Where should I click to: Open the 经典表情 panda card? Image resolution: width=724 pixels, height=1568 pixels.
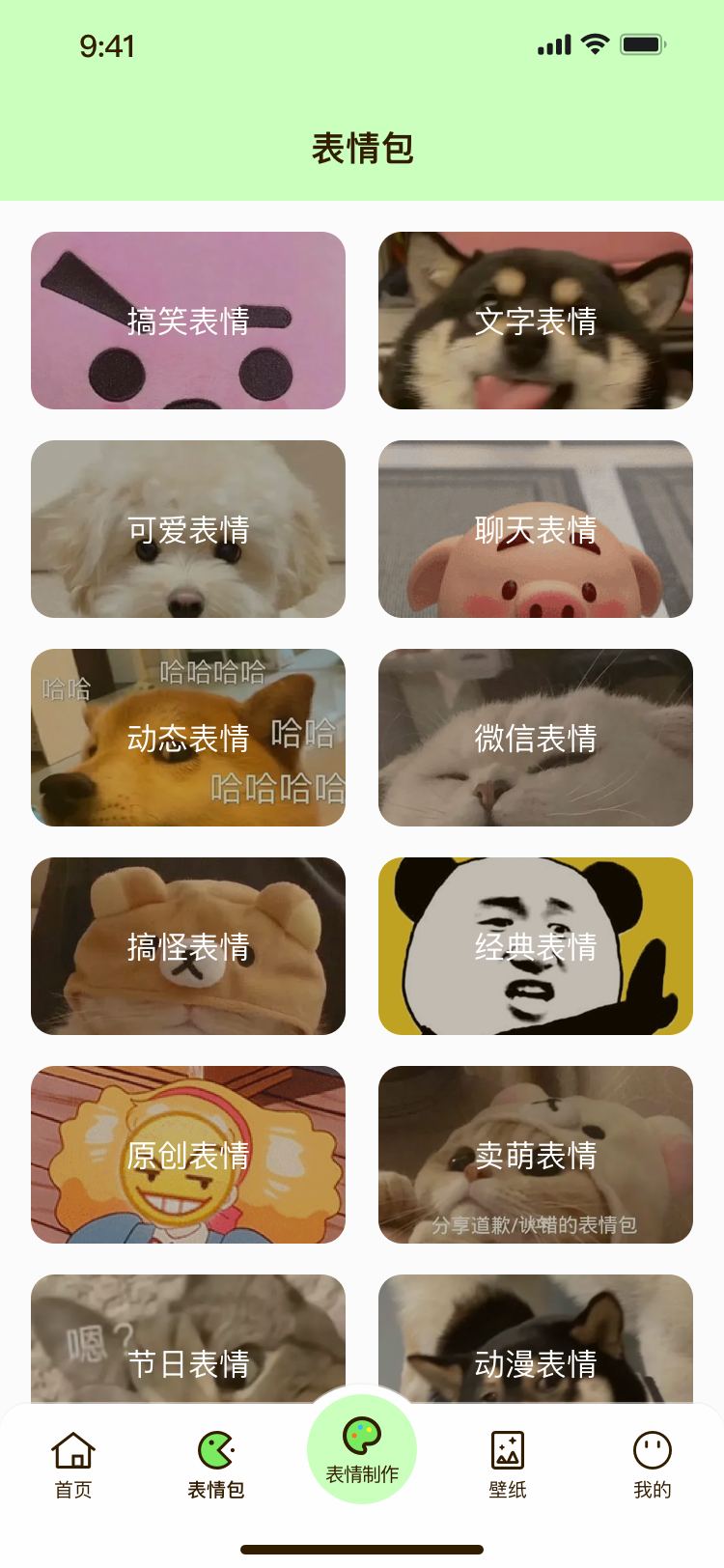[x=536, y=946]
